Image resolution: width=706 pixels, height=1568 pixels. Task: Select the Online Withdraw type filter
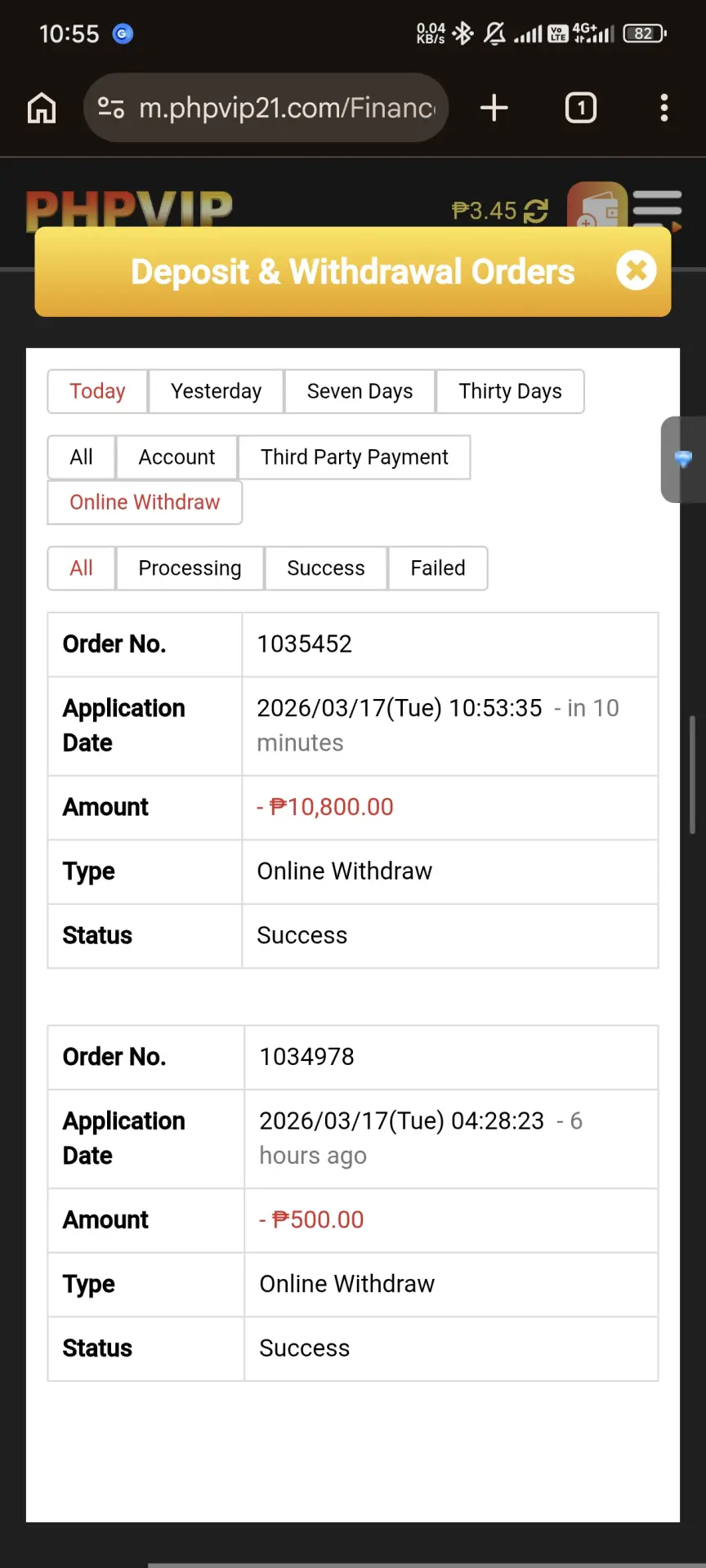click(x=145, y=502)
